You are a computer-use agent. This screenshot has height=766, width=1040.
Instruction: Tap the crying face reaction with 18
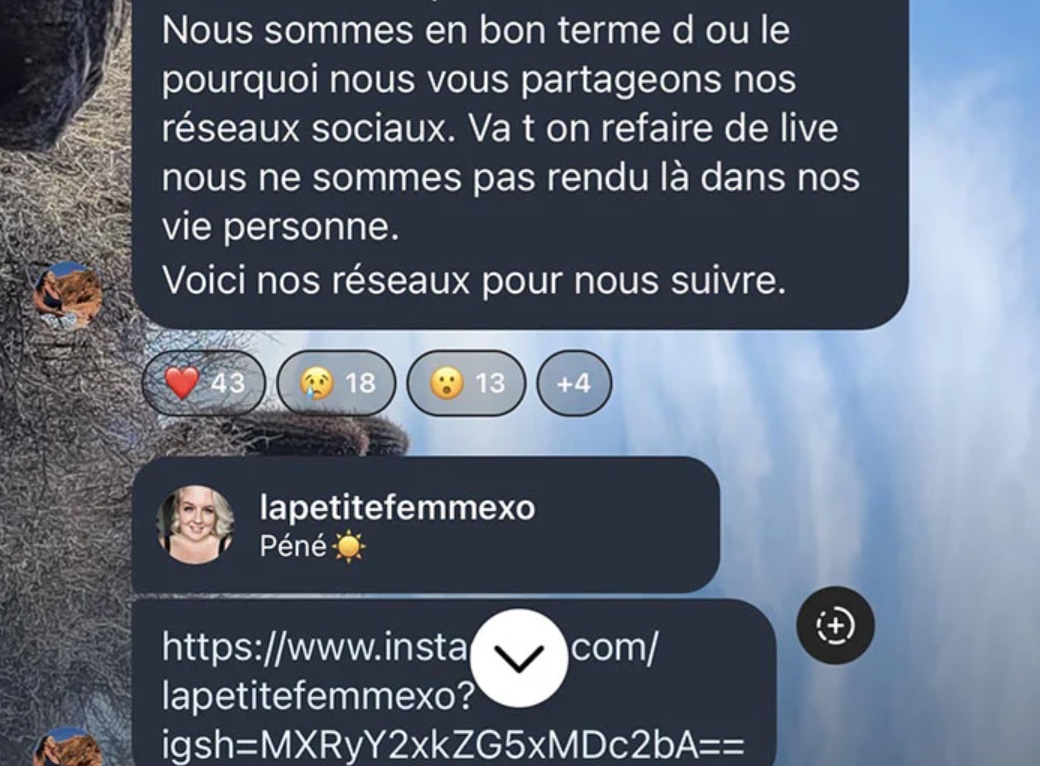tap(336, 383)
